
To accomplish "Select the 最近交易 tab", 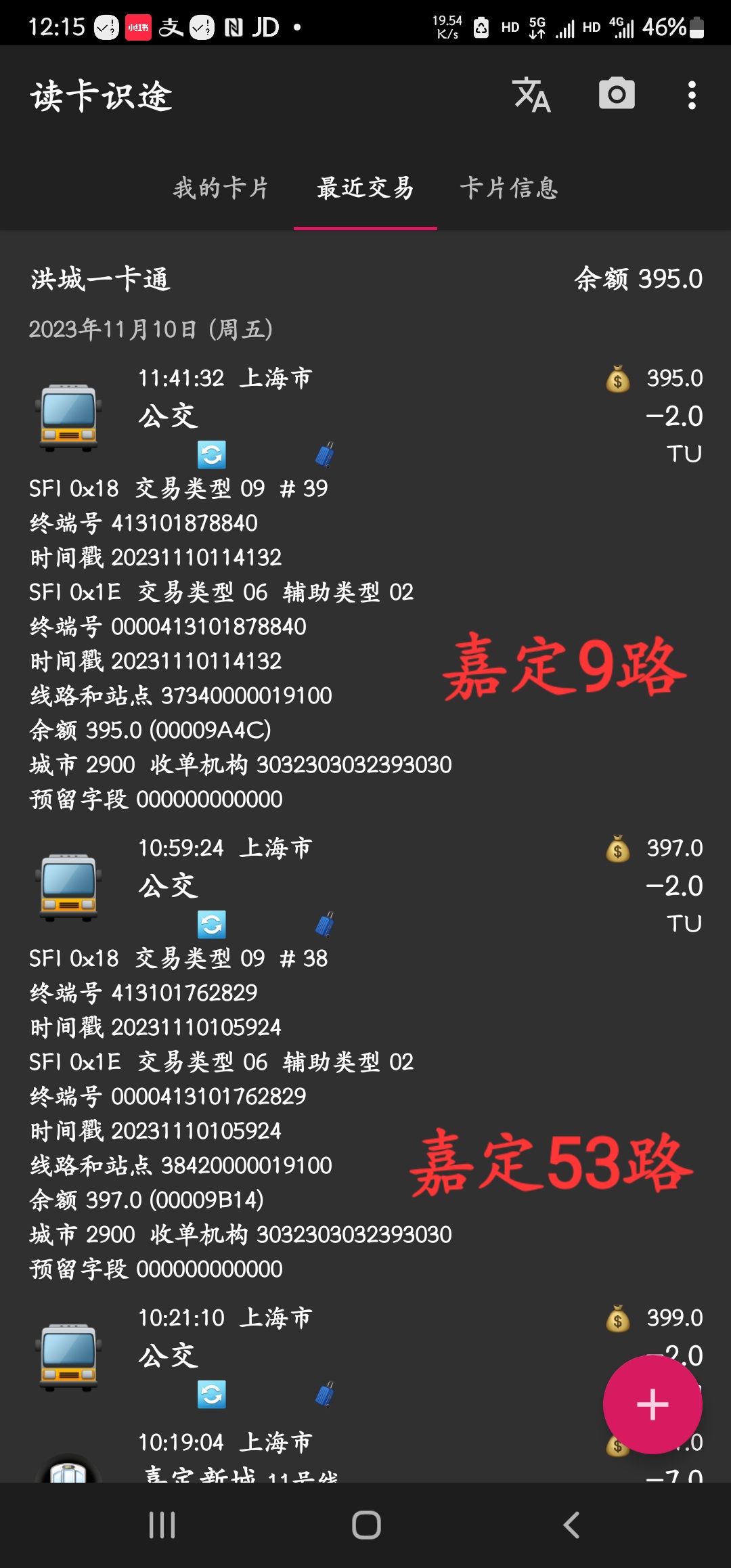I will [x=365, y=188].
